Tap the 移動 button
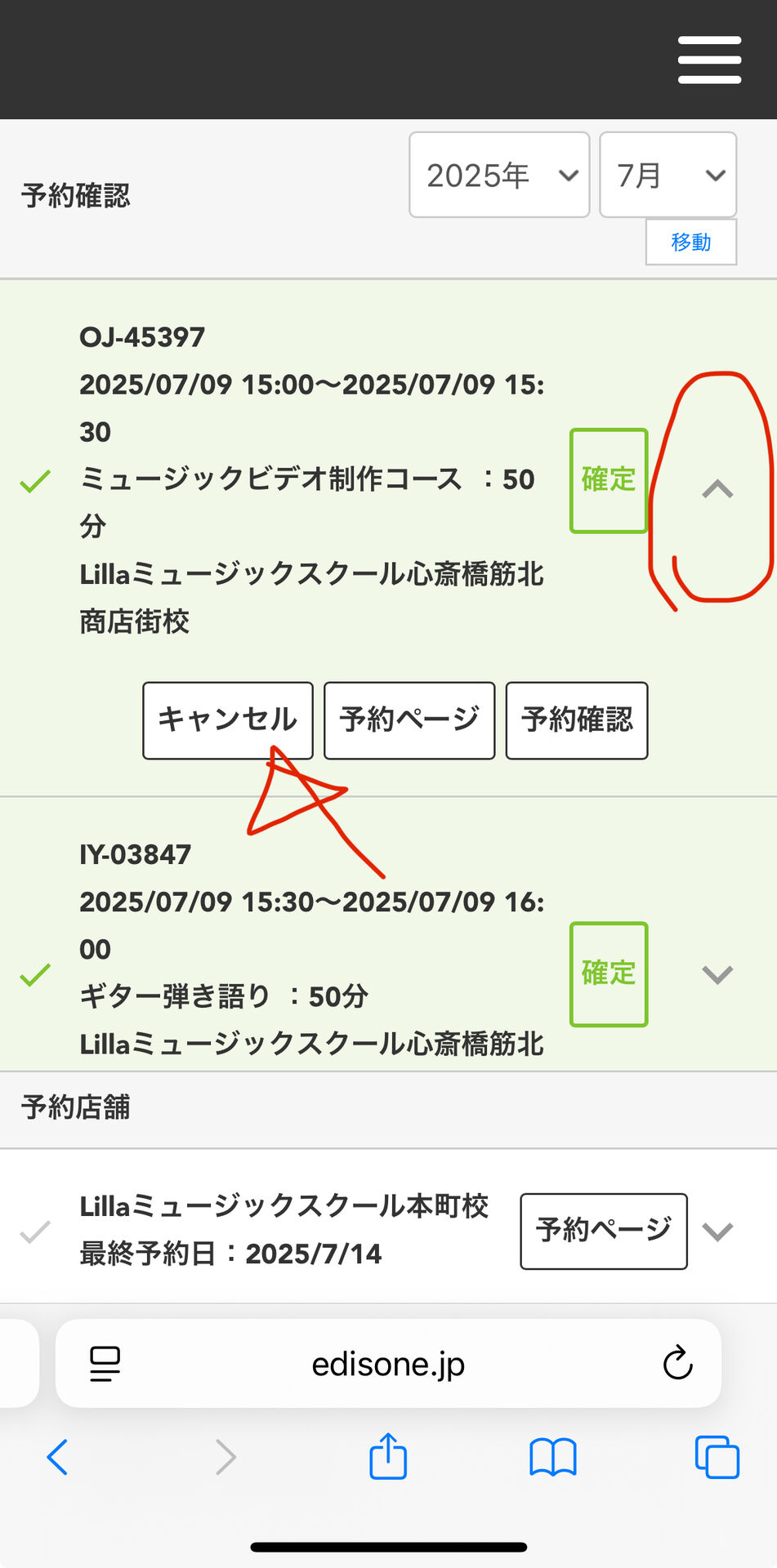 pyautogui.click(x=691, y=242)
